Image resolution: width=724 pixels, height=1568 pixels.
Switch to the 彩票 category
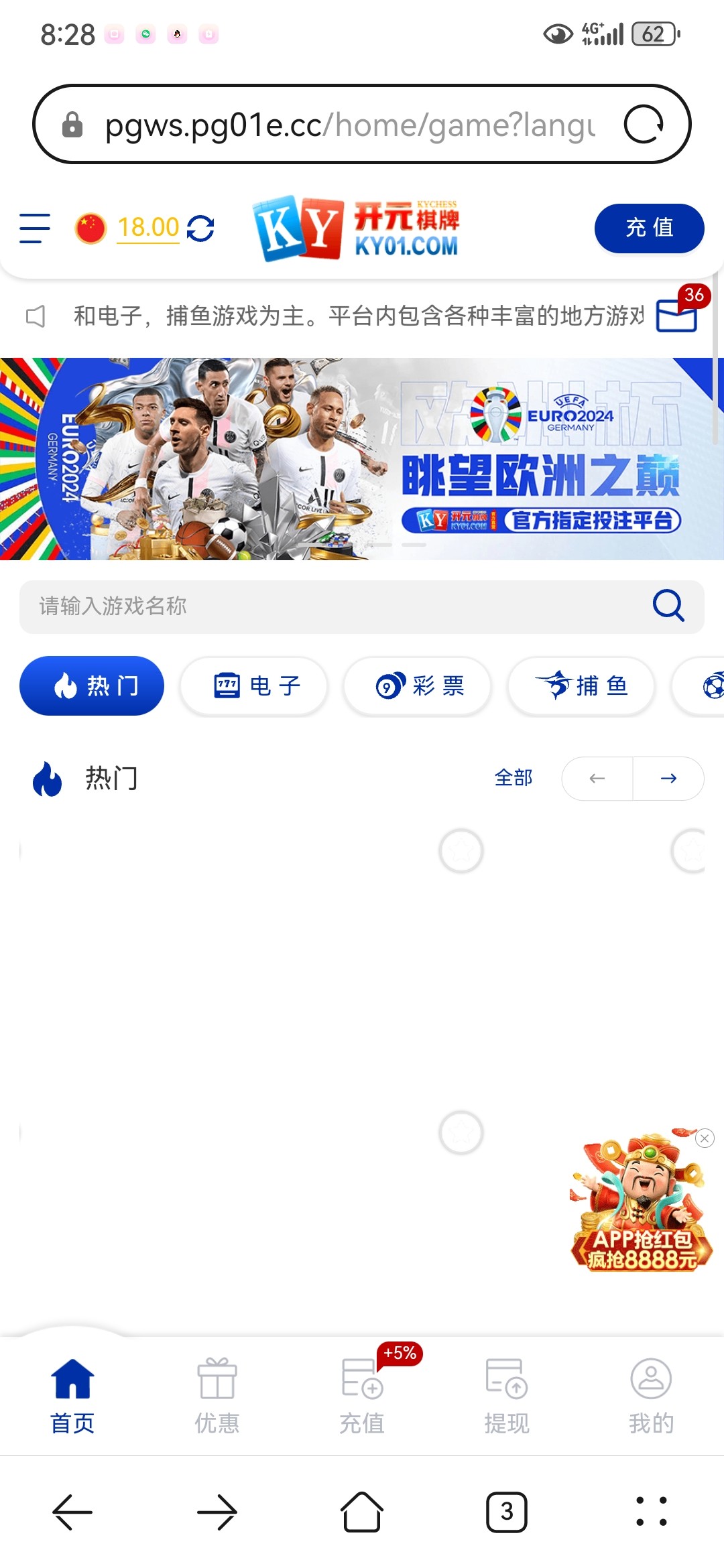pyautogui.click(x=418, y=685)
